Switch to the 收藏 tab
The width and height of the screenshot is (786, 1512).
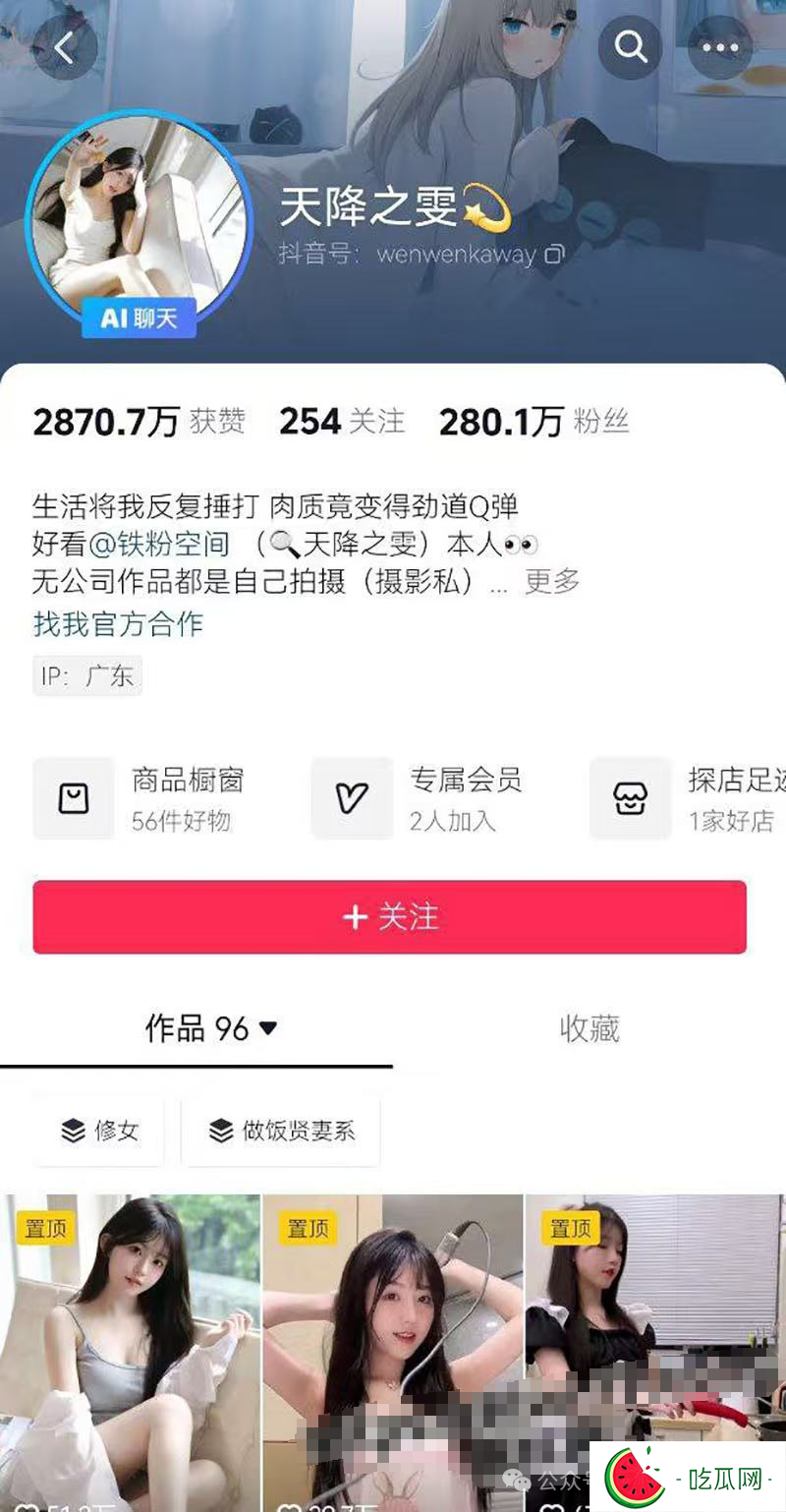[x=589, y=1028]
